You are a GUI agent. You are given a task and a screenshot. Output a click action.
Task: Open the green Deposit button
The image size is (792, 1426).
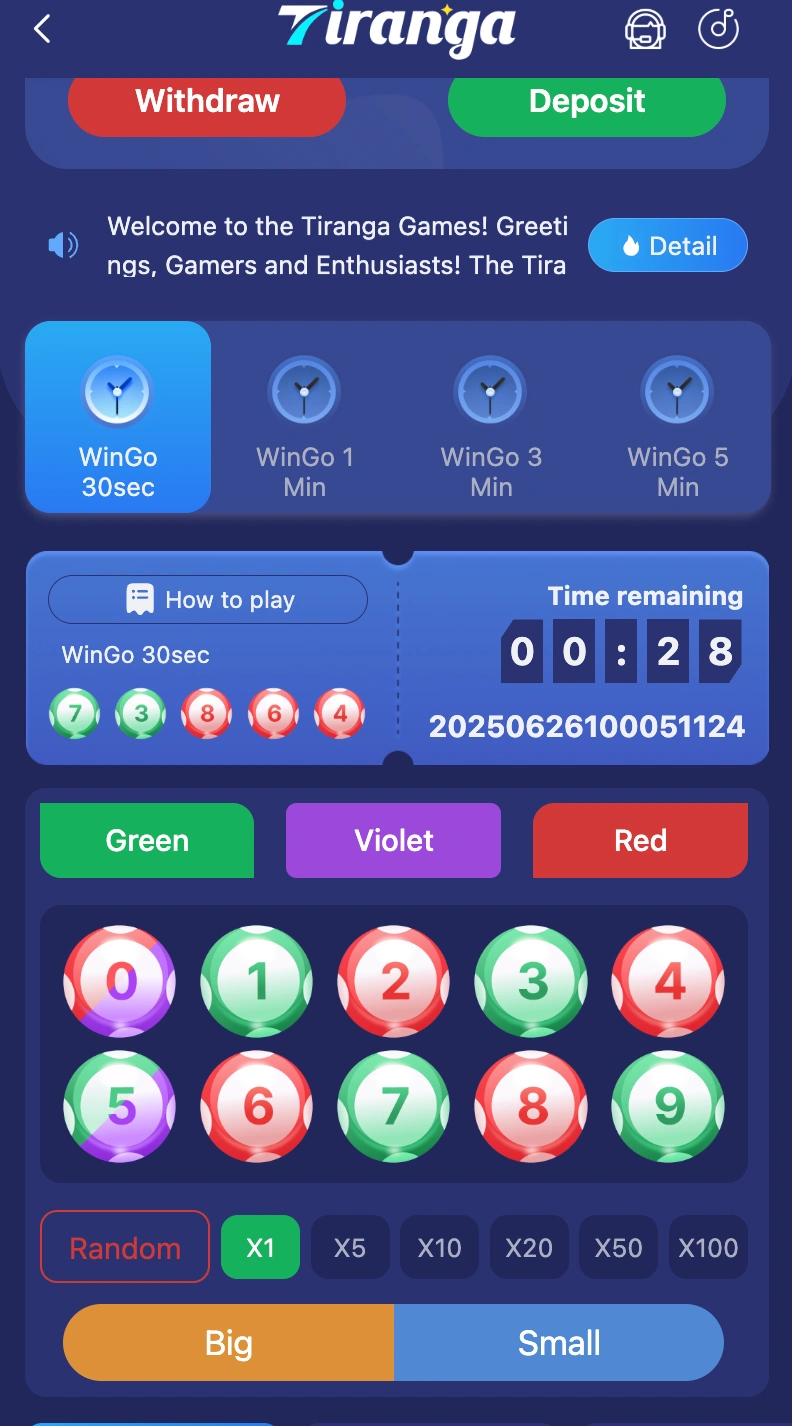(587, 102)
